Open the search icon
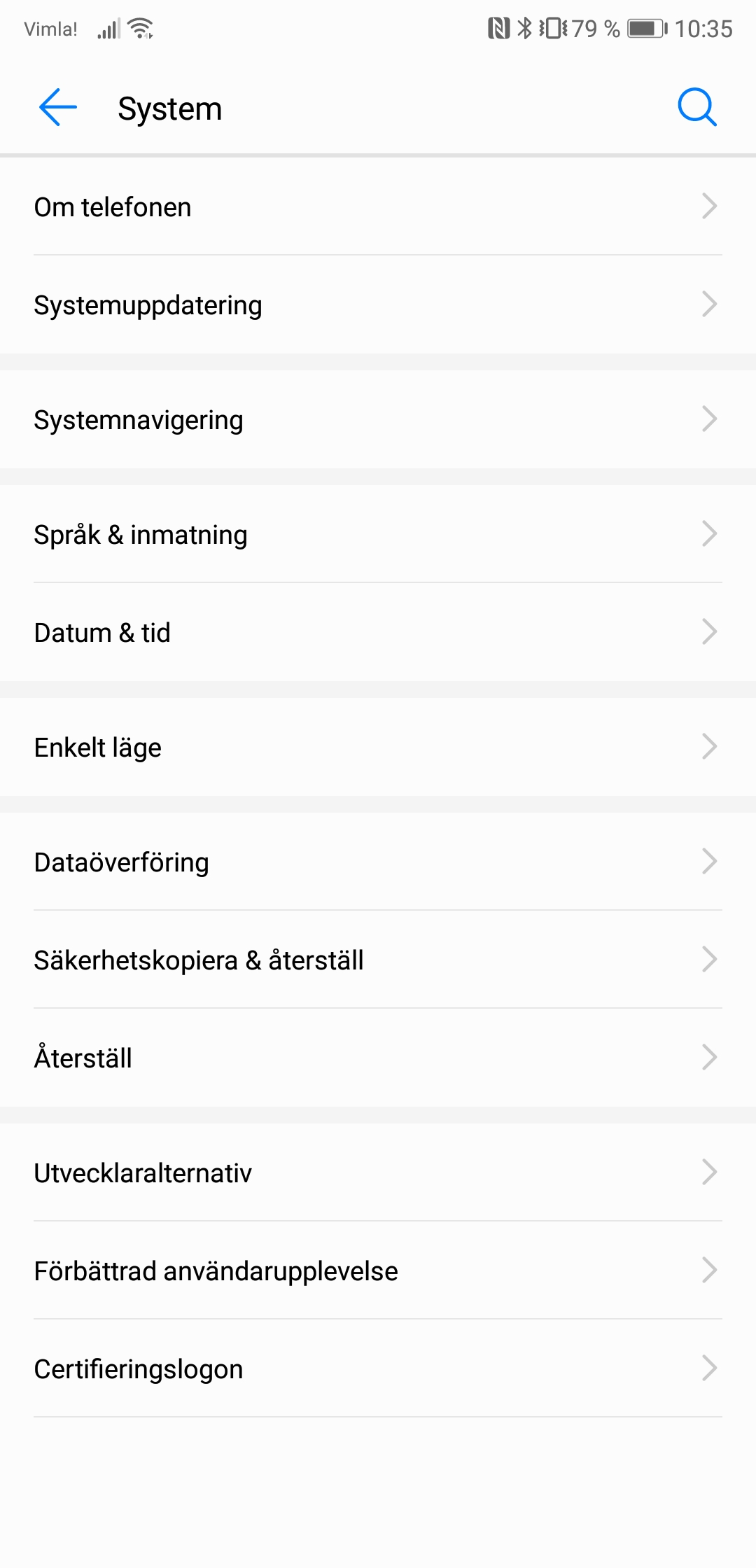This screenshot has width=756, height=1568. click(696, 108)
